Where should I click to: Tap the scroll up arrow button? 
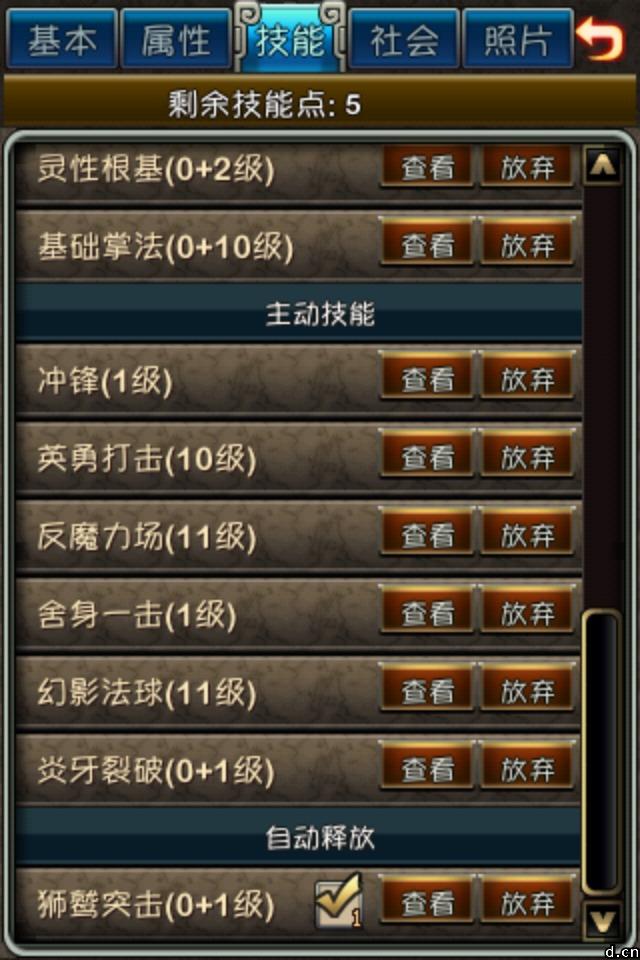click(603, 165)
